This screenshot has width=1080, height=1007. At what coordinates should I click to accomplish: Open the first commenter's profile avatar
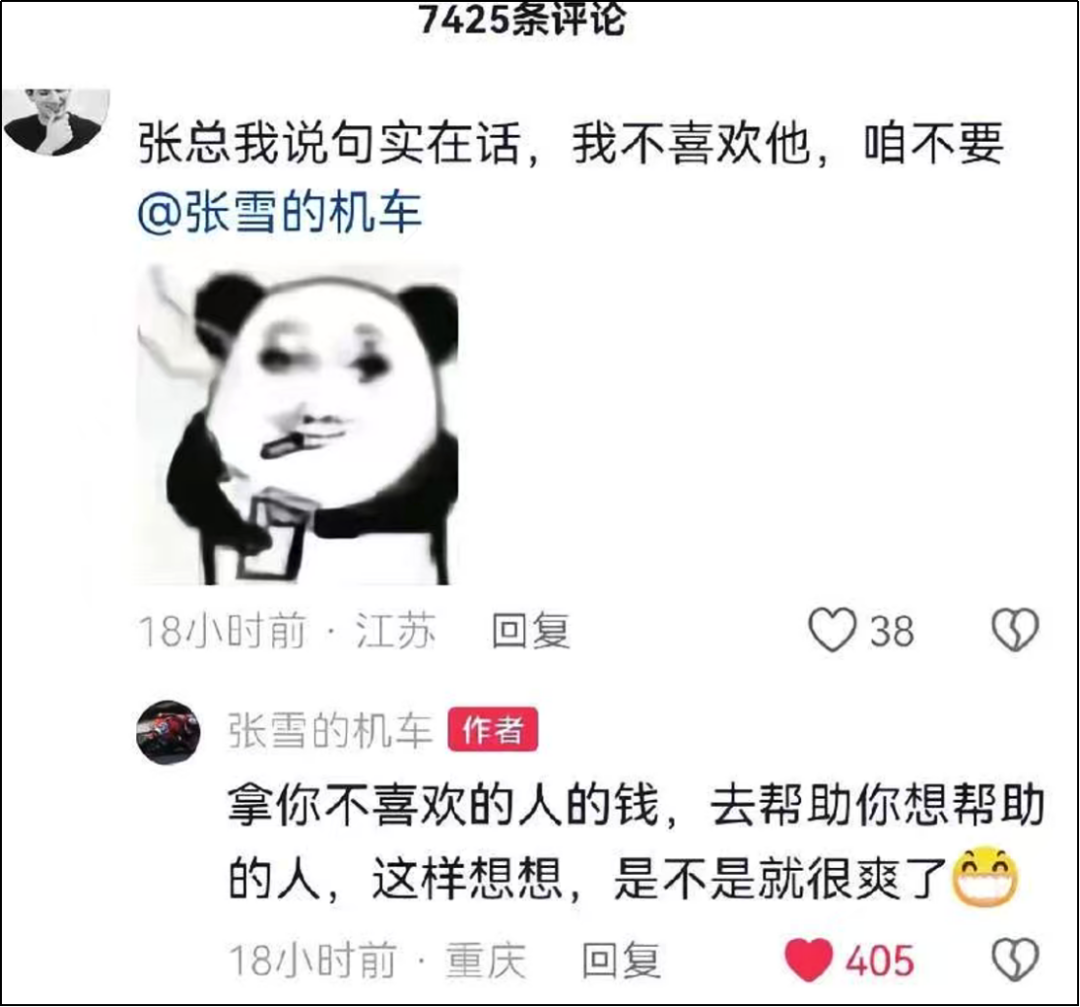[57, 120]
